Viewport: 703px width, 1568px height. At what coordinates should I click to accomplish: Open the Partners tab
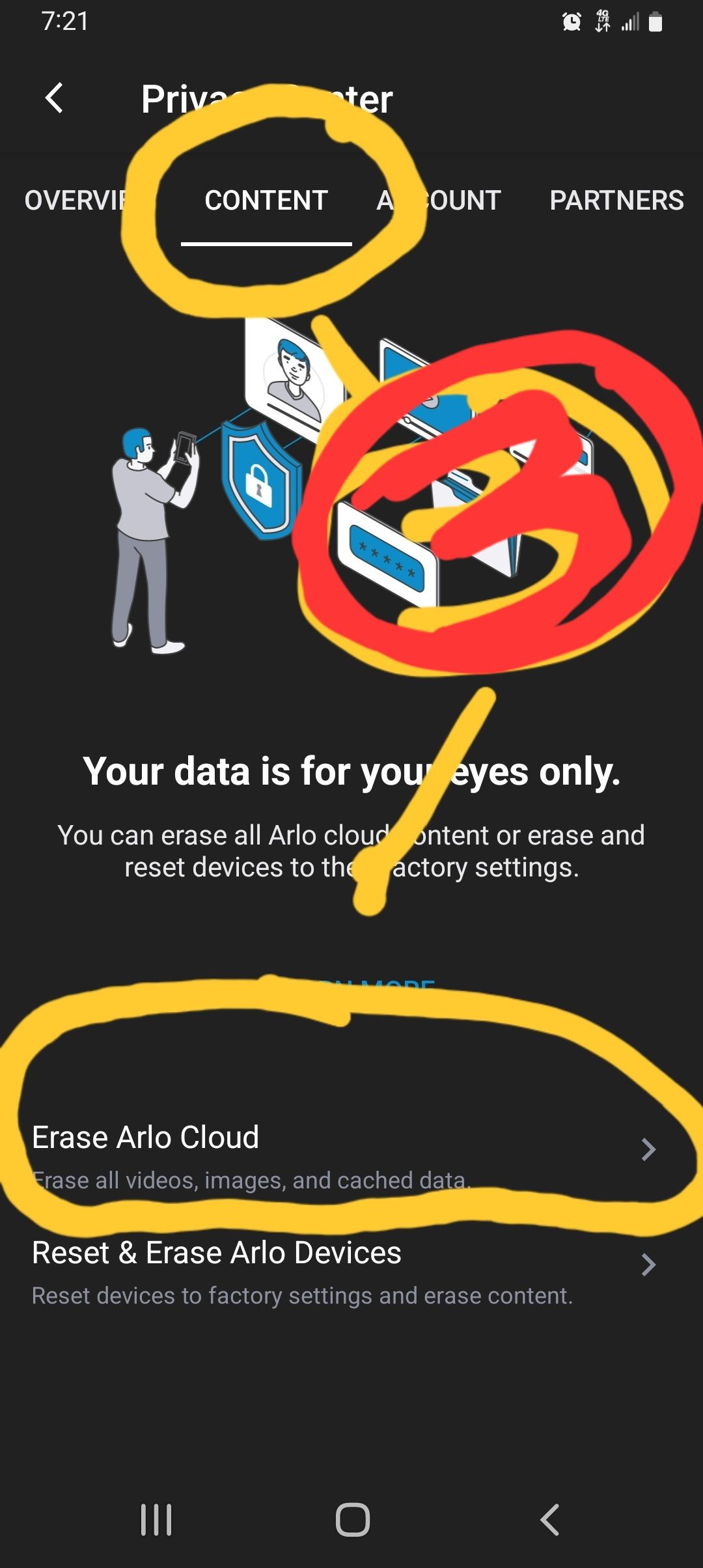[616, 201]
